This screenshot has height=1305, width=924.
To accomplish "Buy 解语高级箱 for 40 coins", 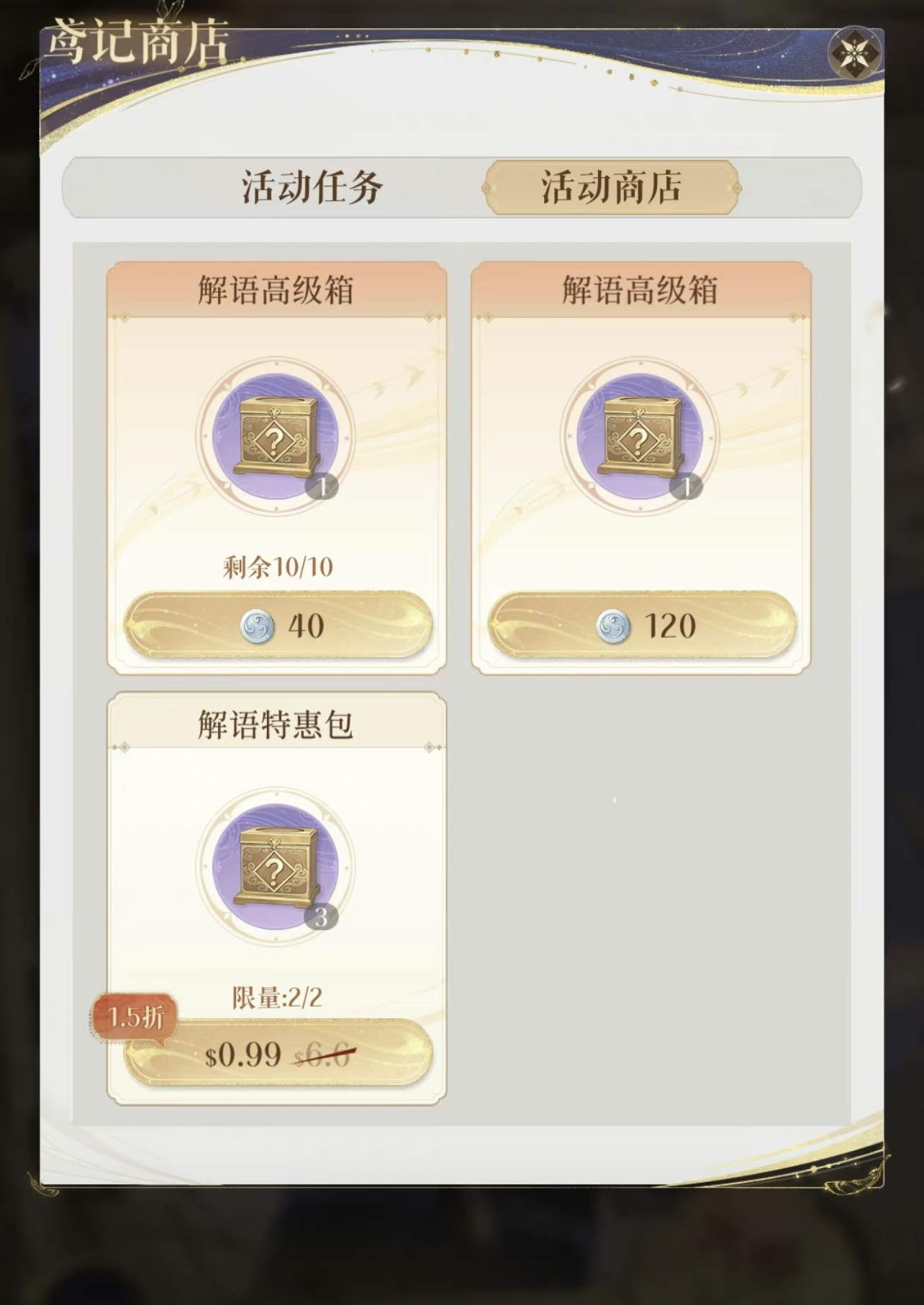I will [278, 625].
